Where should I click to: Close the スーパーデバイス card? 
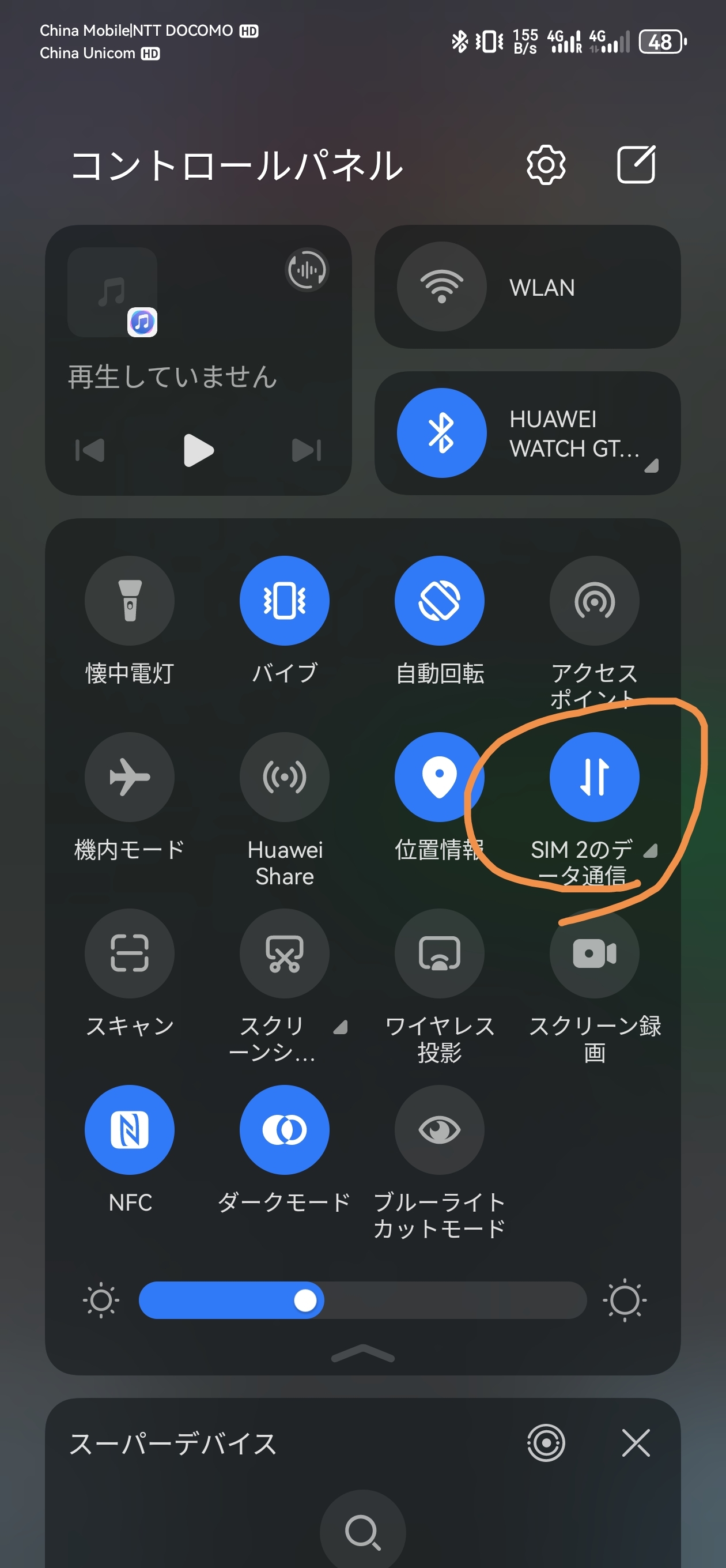click(x=636, y=1442)
